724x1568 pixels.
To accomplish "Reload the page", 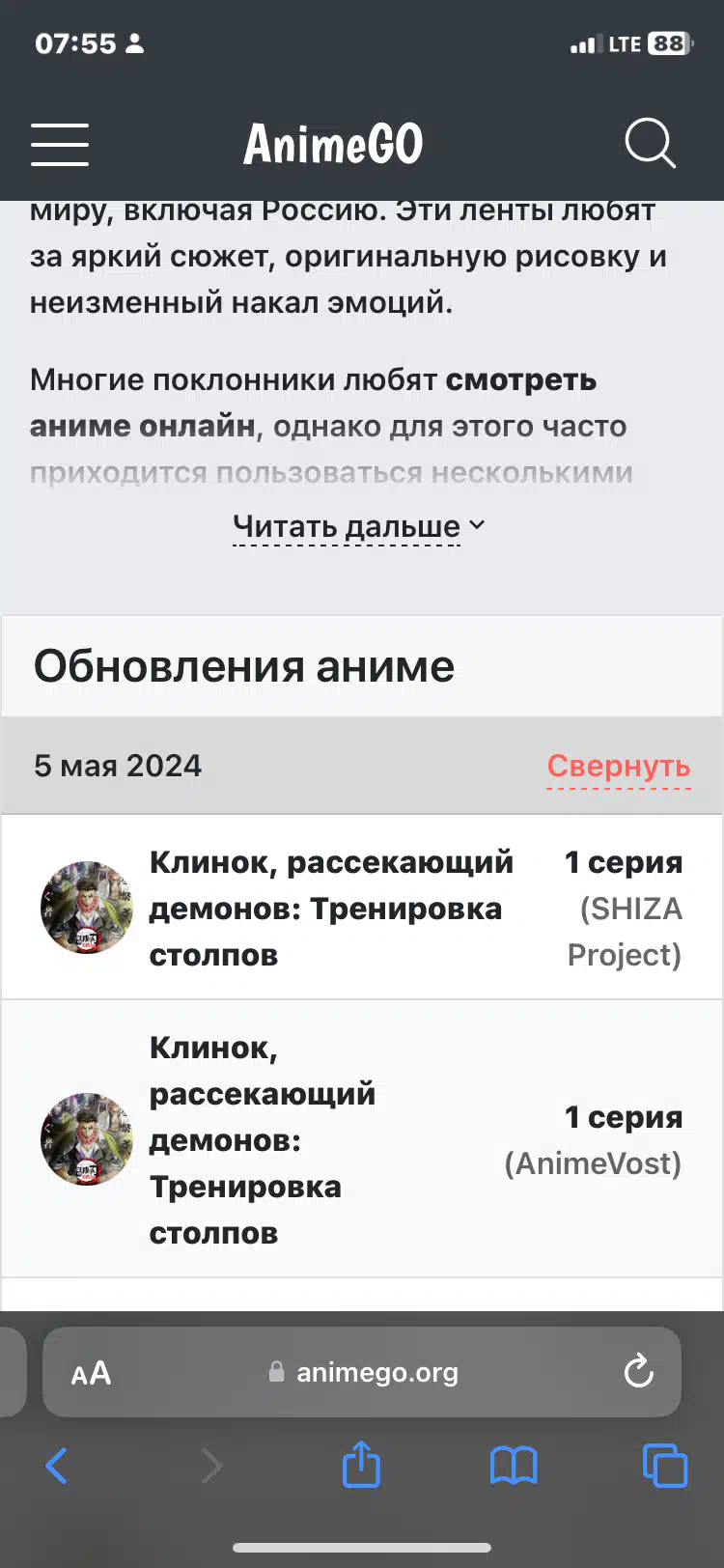I will 639,1371.
